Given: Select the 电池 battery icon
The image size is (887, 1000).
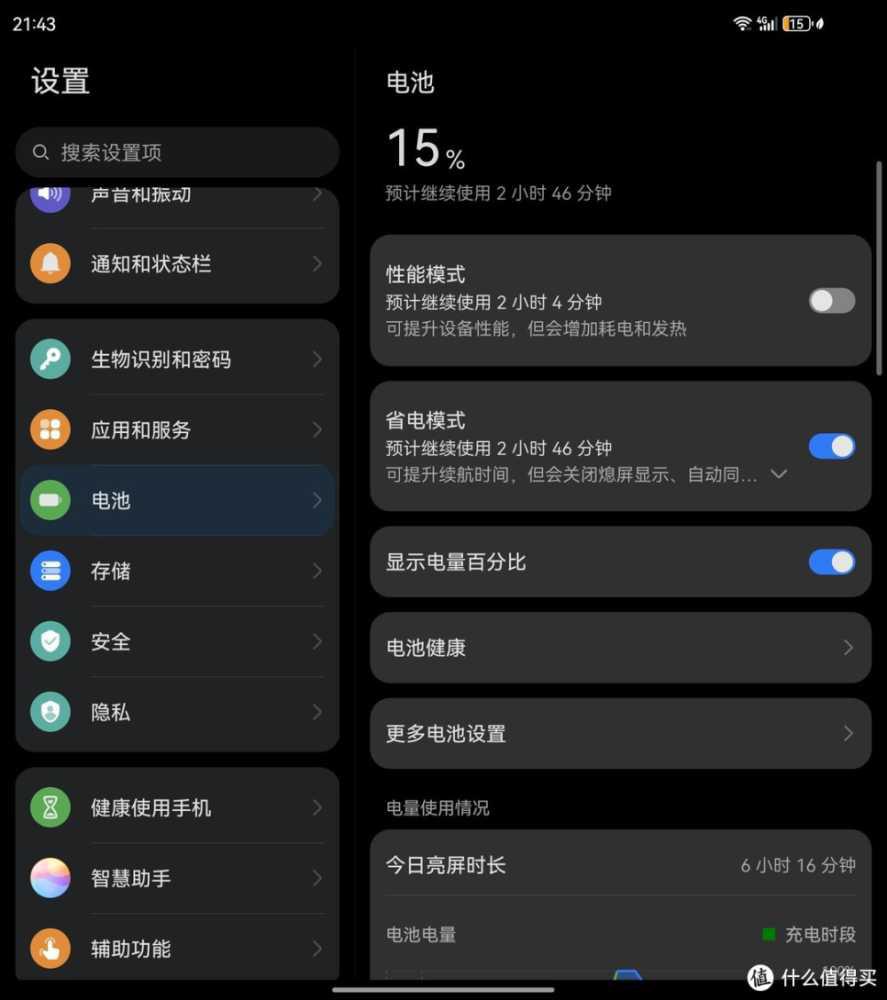Looking at the screenshot, I should 50,501.
